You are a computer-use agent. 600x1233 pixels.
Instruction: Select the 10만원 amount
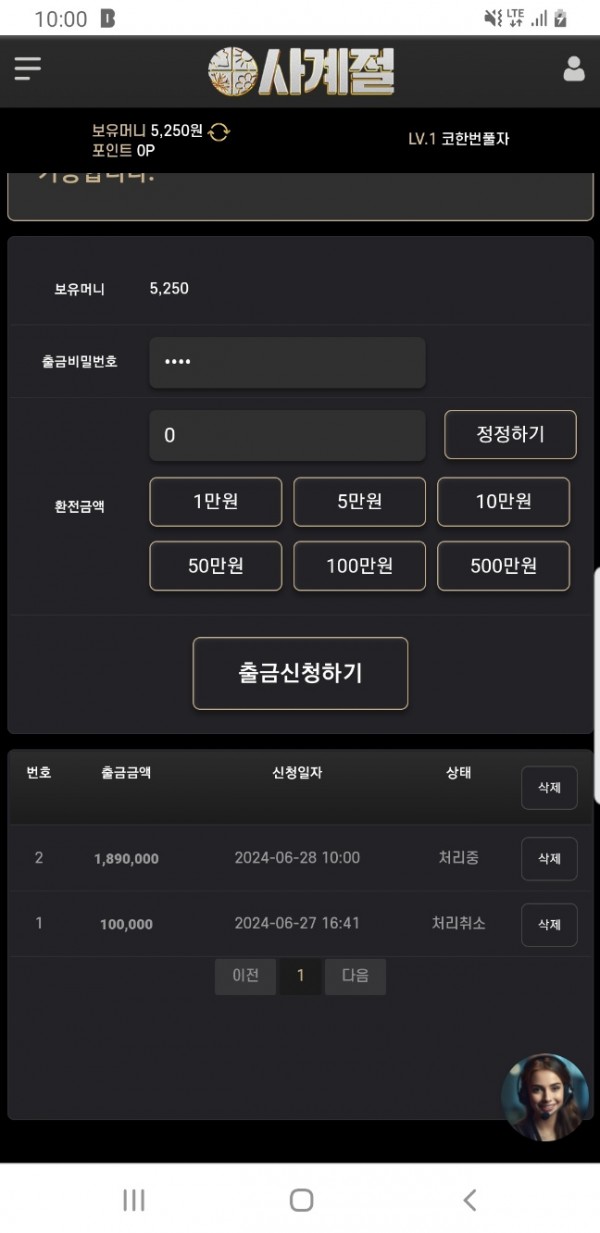coord(503,502)
